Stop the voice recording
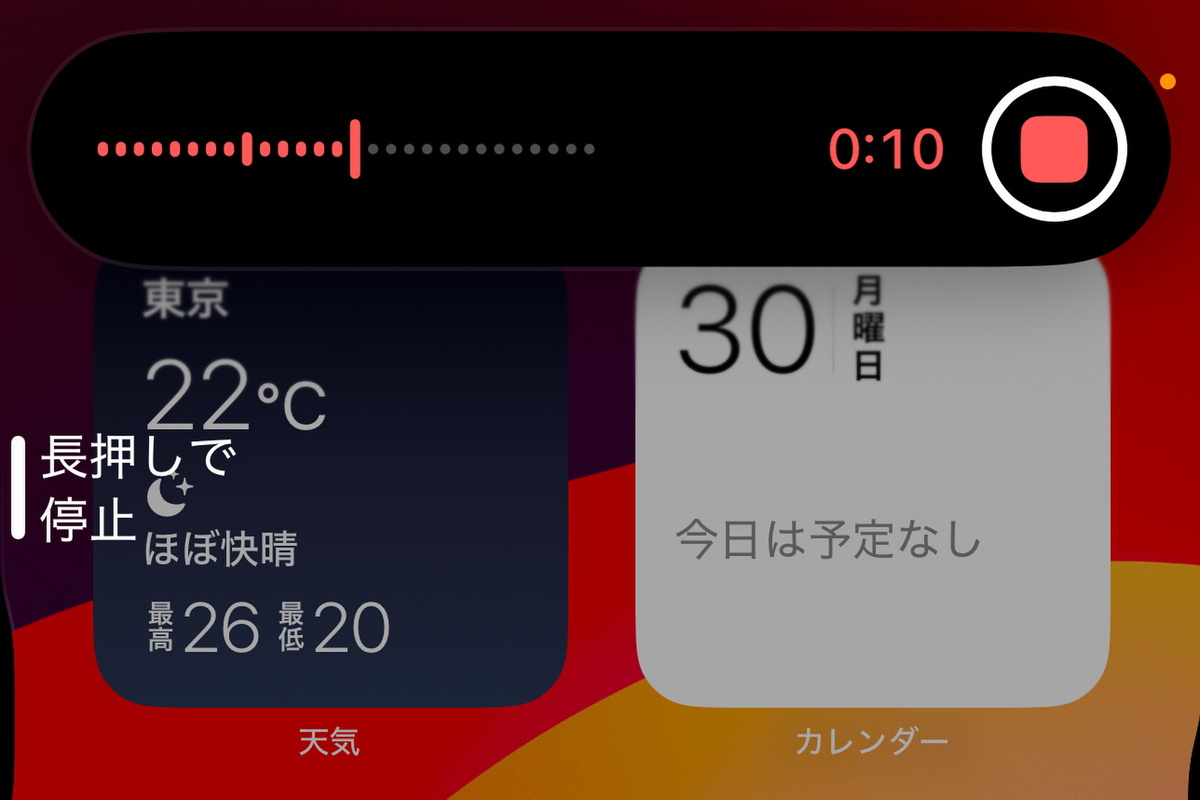Screen dimensions: 1200x800 pos(1054,149)
